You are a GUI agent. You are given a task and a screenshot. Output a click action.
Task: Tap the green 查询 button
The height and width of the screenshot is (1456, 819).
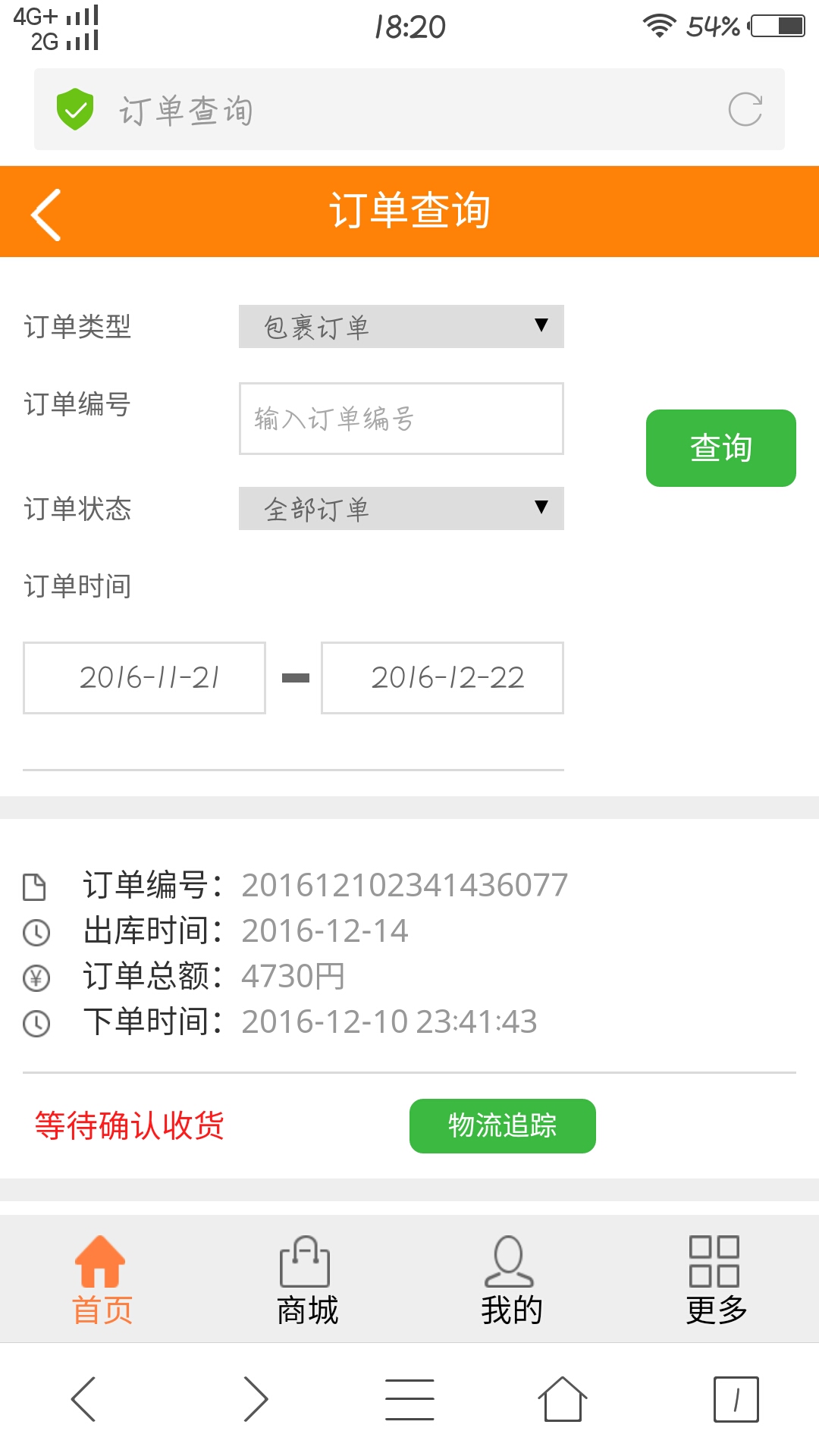point(720,448)
